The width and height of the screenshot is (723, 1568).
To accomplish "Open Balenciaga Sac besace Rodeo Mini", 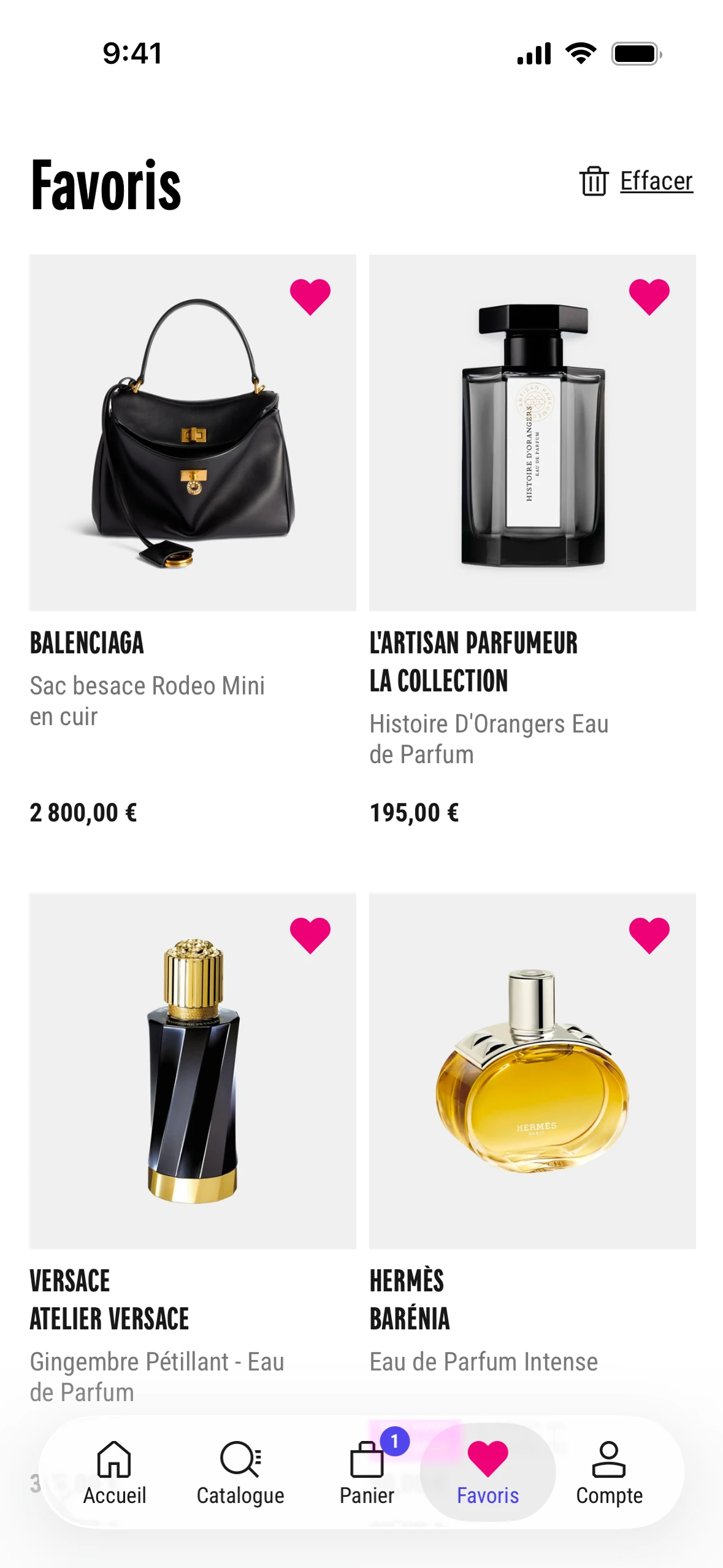I will coord(193,432).
